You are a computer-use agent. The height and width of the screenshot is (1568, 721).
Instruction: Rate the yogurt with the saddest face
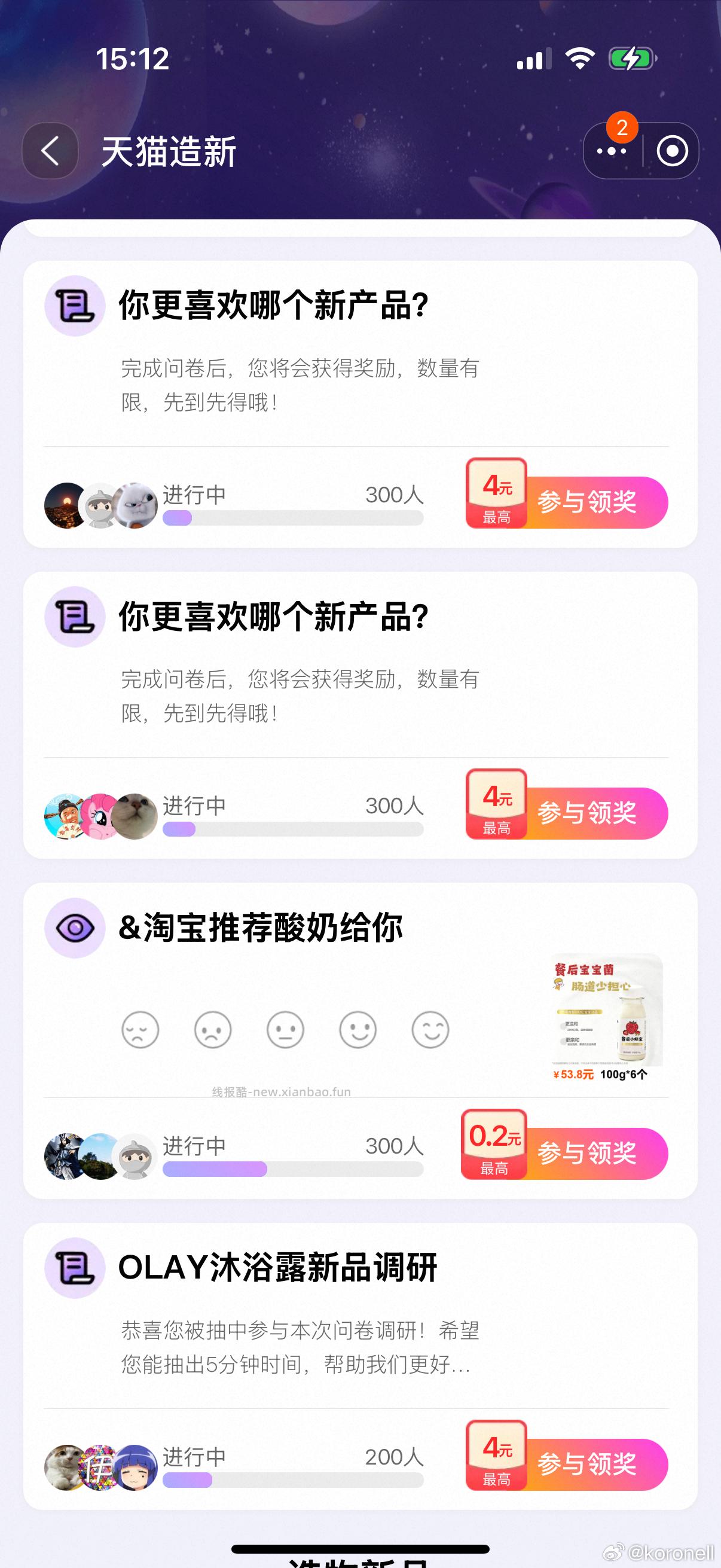[x=140, y=1029]
